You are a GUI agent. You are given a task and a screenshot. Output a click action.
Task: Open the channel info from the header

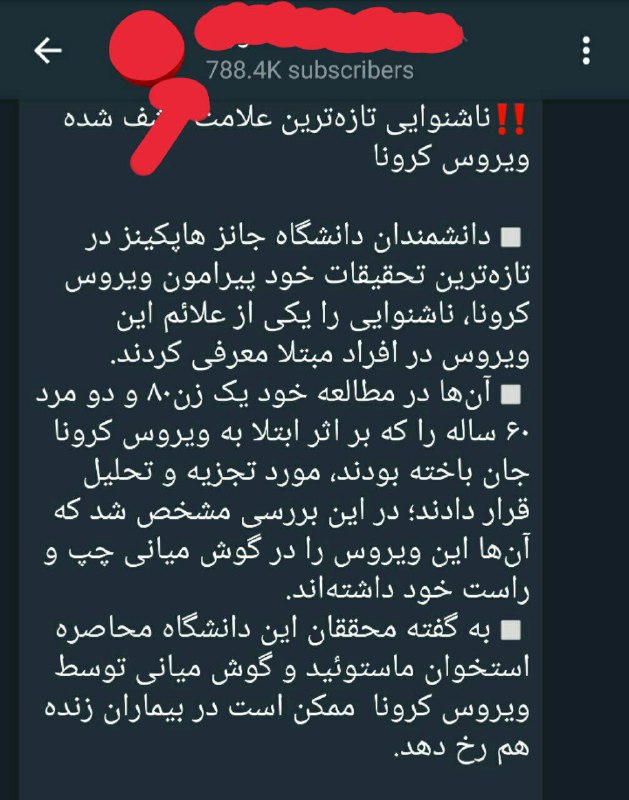pyautogui.click(x=310, y=69)
